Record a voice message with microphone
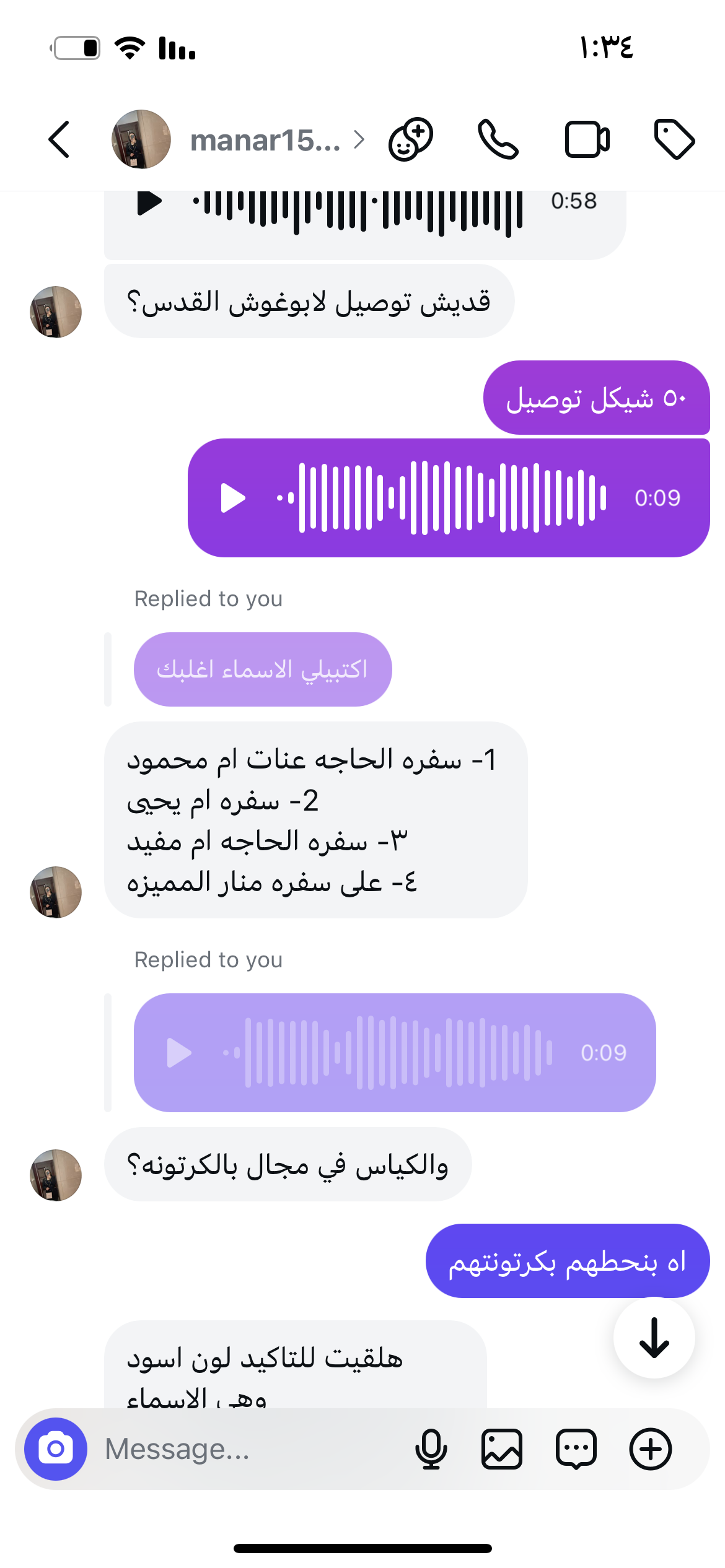This screenshot has width=725, height=1568. click(x=431, y=1448)
